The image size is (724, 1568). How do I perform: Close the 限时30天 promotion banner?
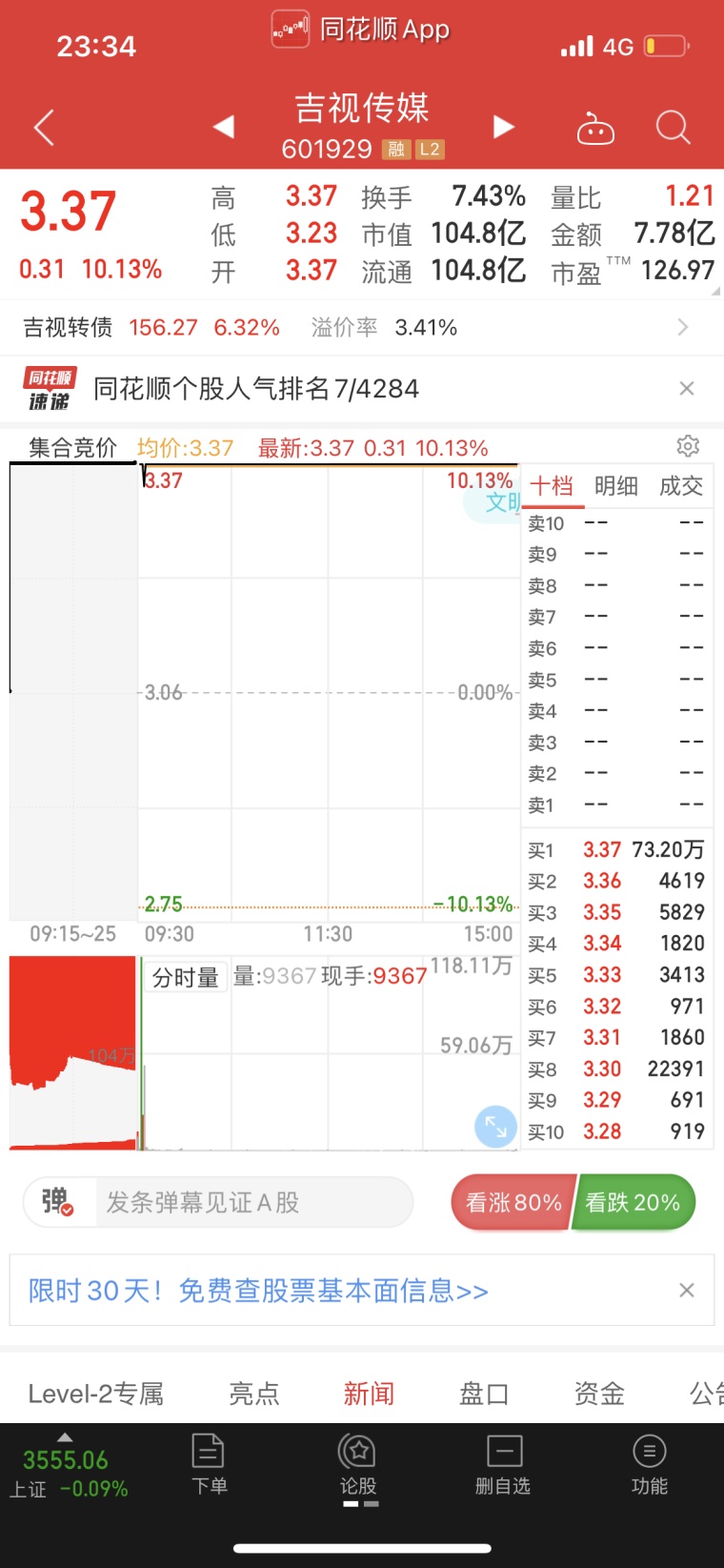[686, 1291]
